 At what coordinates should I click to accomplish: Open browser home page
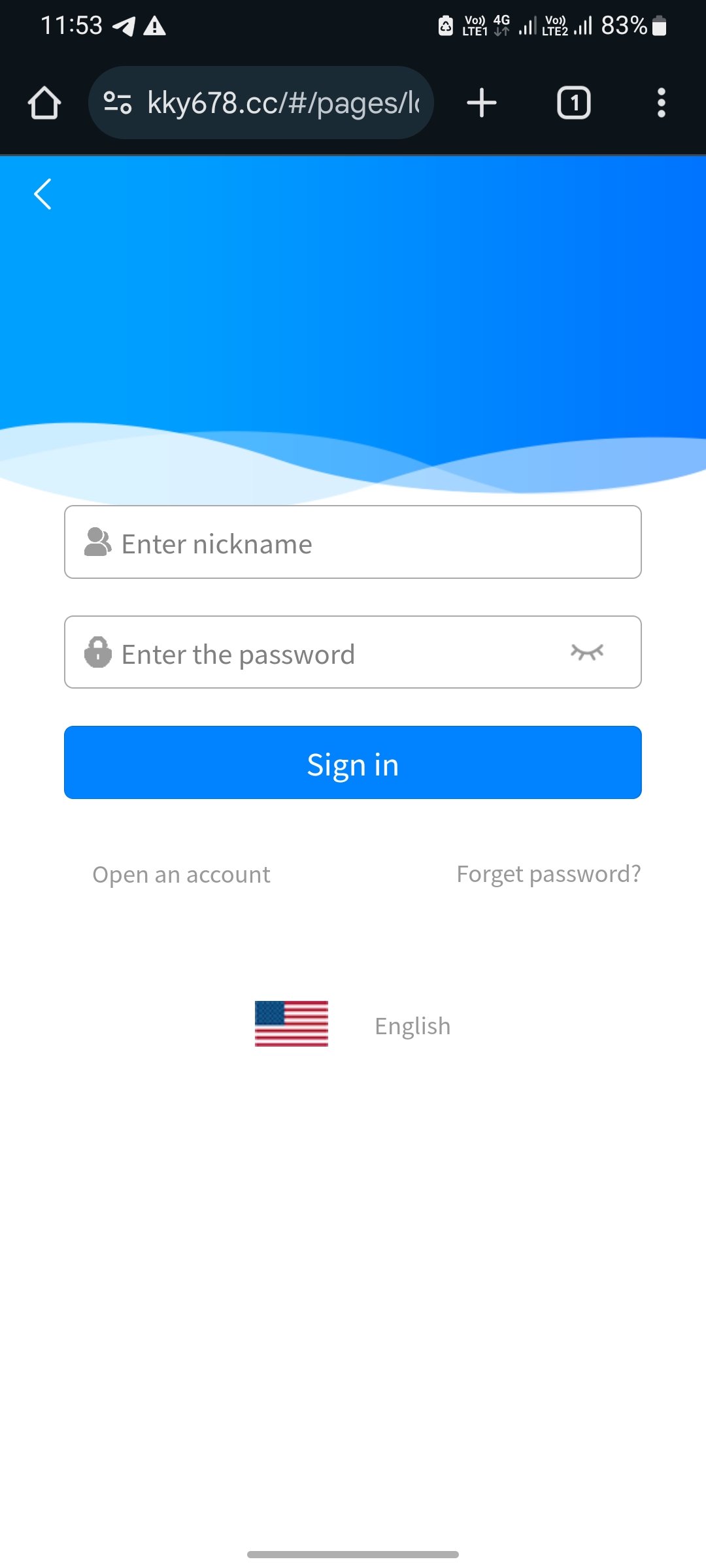click(44, 103)
